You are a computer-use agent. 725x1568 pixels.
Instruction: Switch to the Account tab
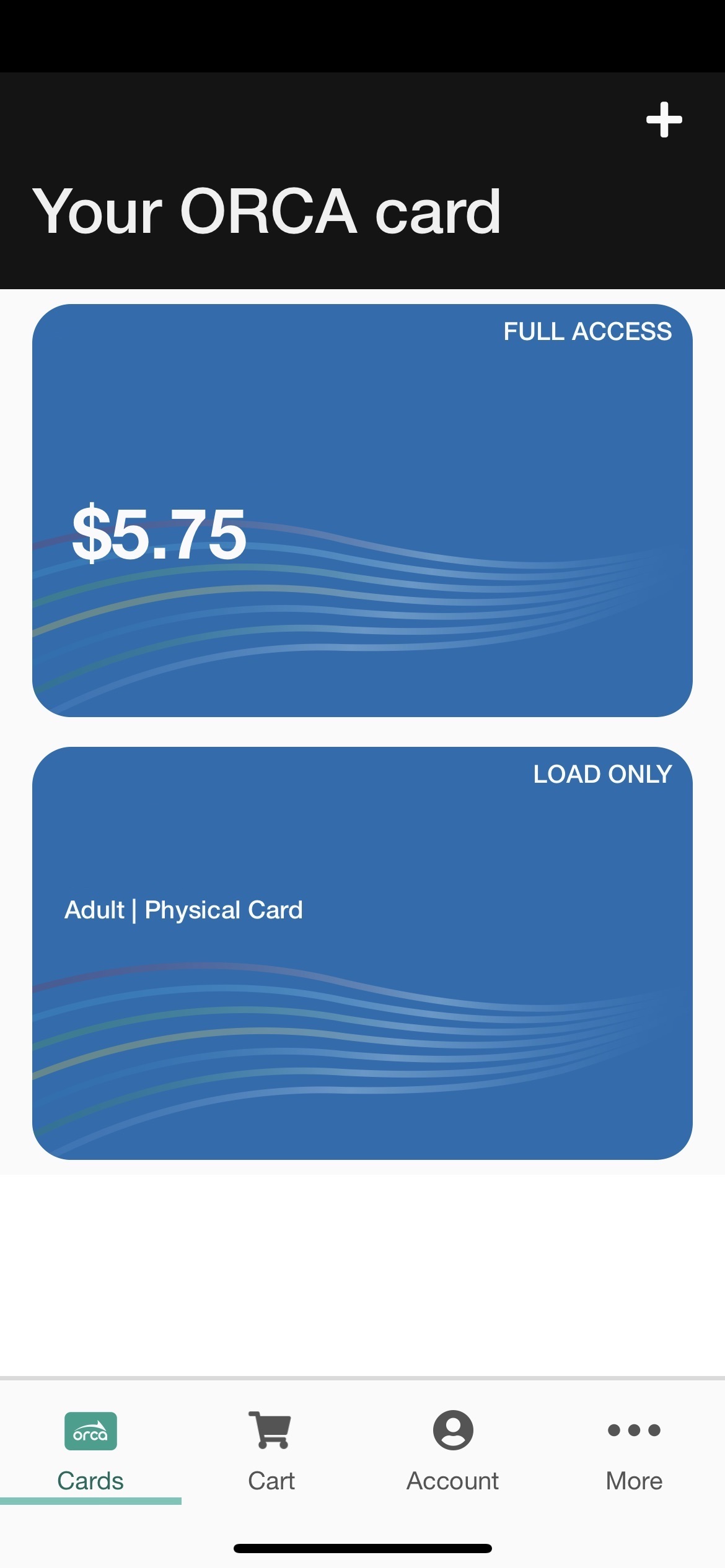452,1480
